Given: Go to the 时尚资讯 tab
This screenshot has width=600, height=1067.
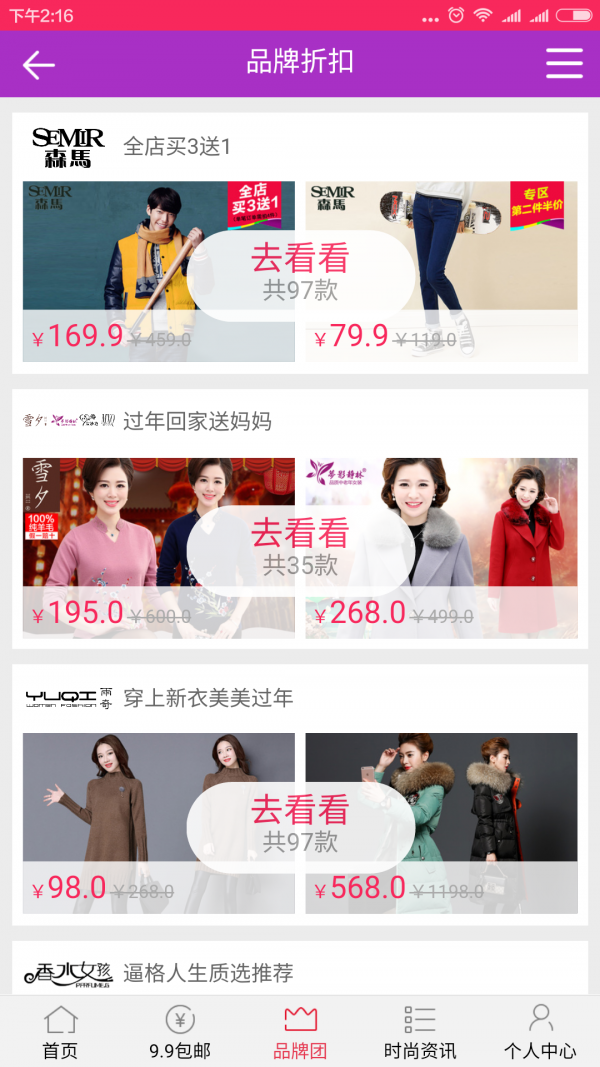Looking at the screenshot, I should coord(420,1032).
